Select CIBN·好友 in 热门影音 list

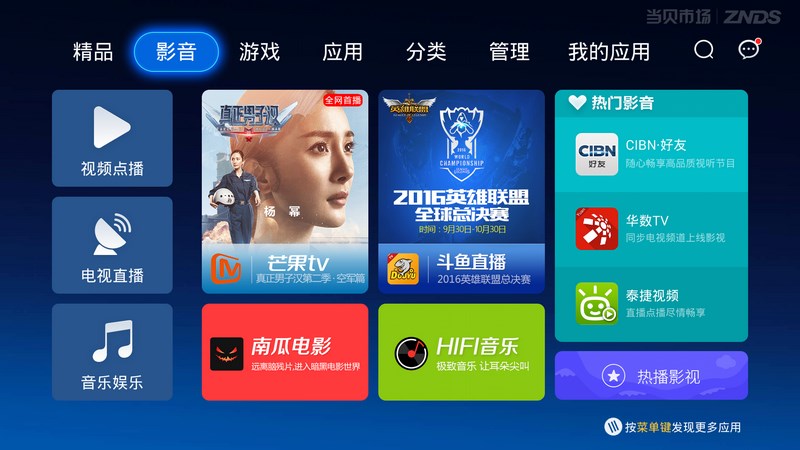651,152
